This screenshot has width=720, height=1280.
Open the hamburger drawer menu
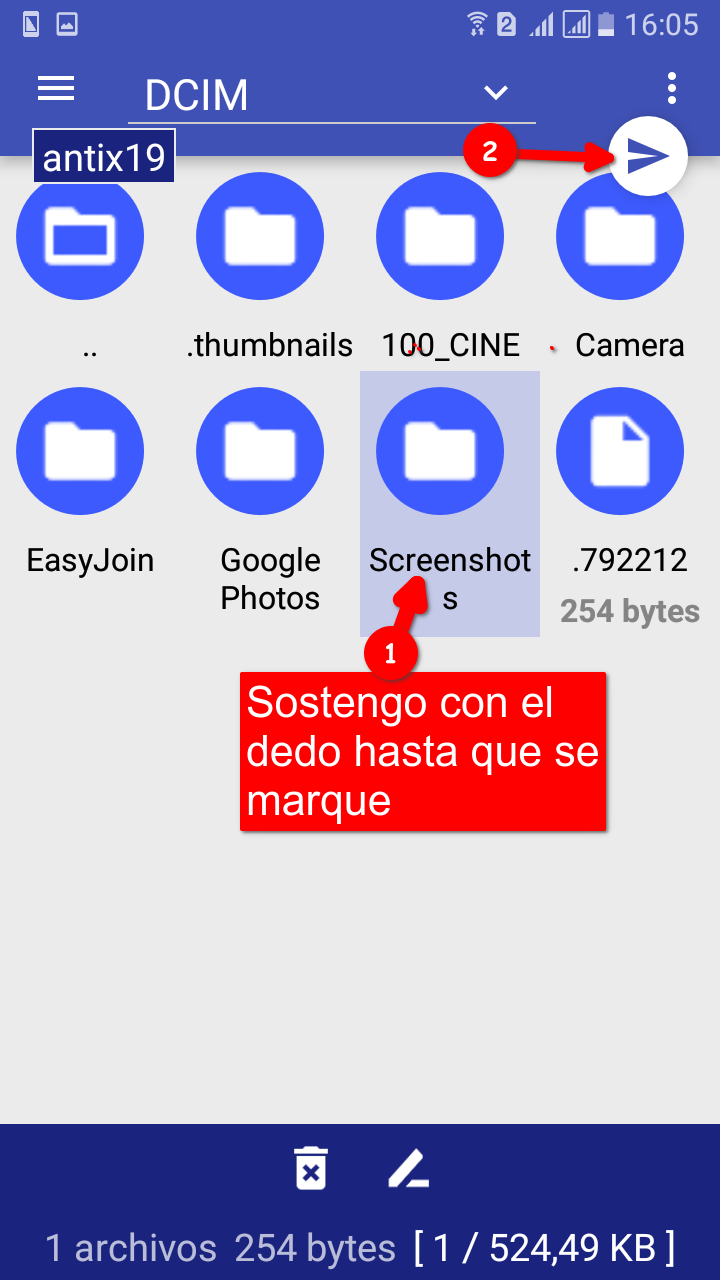click(x=56, y=90)
